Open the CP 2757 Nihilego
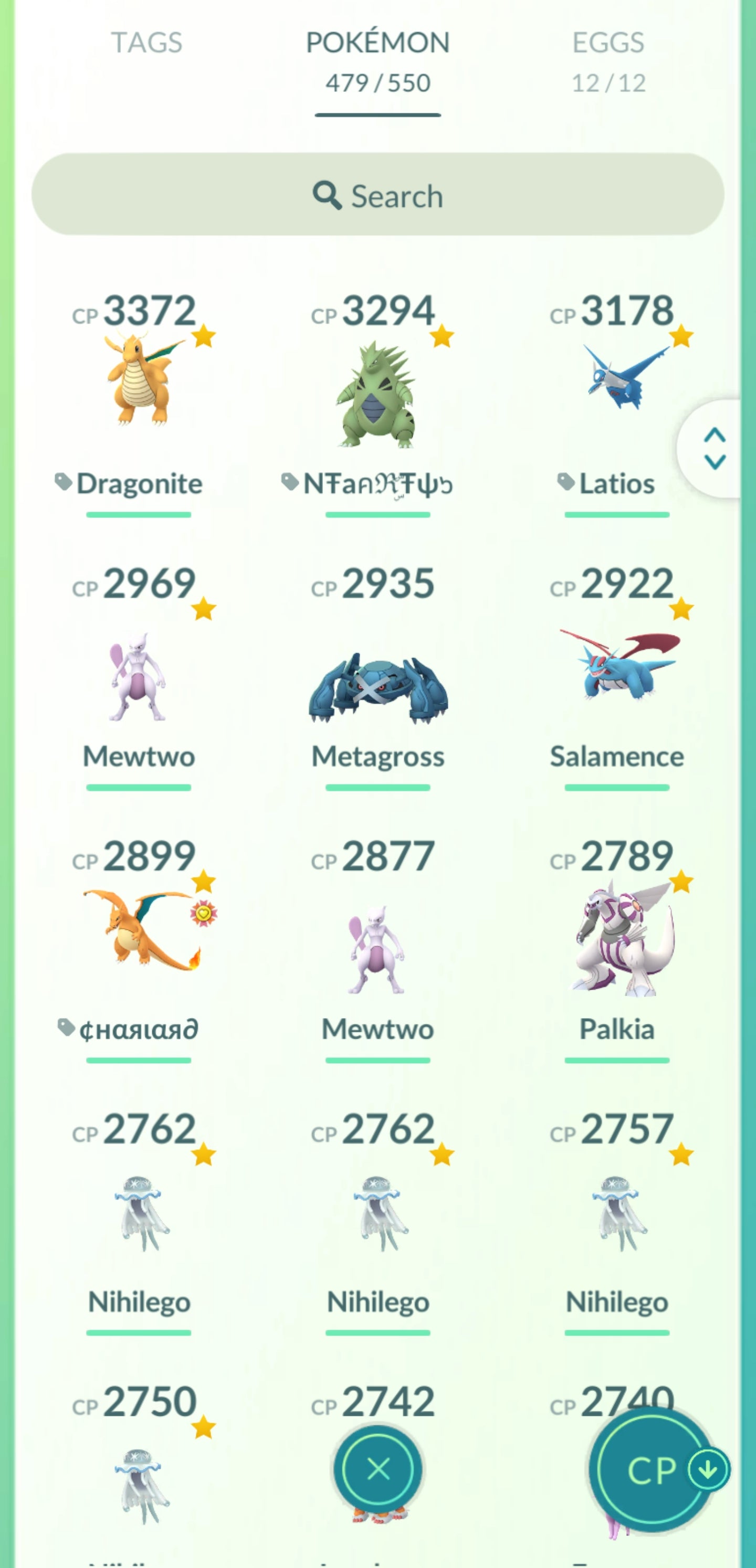The width and height of the screenshot is (756, 1568). click(x=616, y=1211)
